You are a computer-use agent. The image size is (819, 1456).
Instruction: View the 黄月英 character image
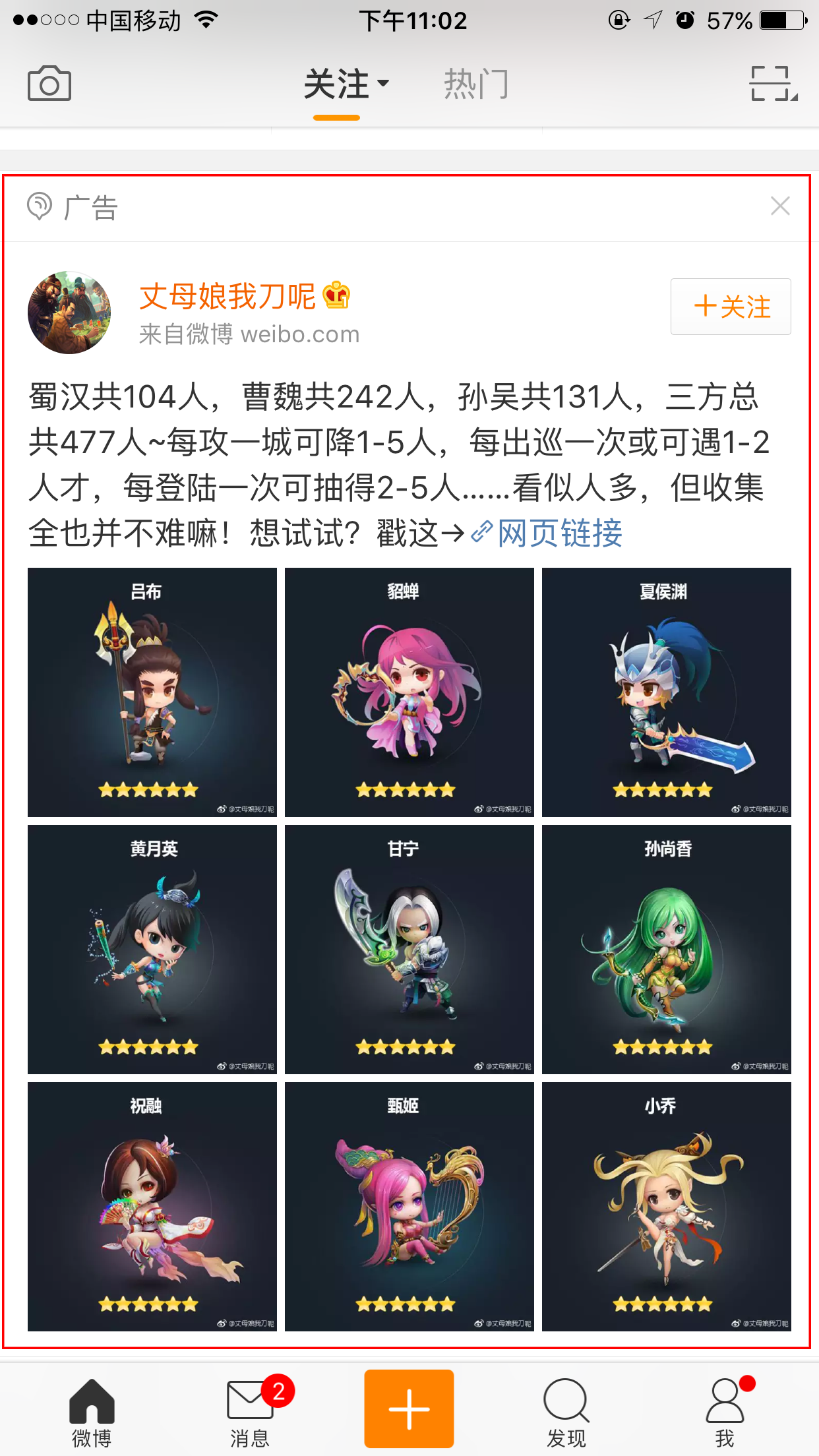pyautogui.click(x=152, y=949)
